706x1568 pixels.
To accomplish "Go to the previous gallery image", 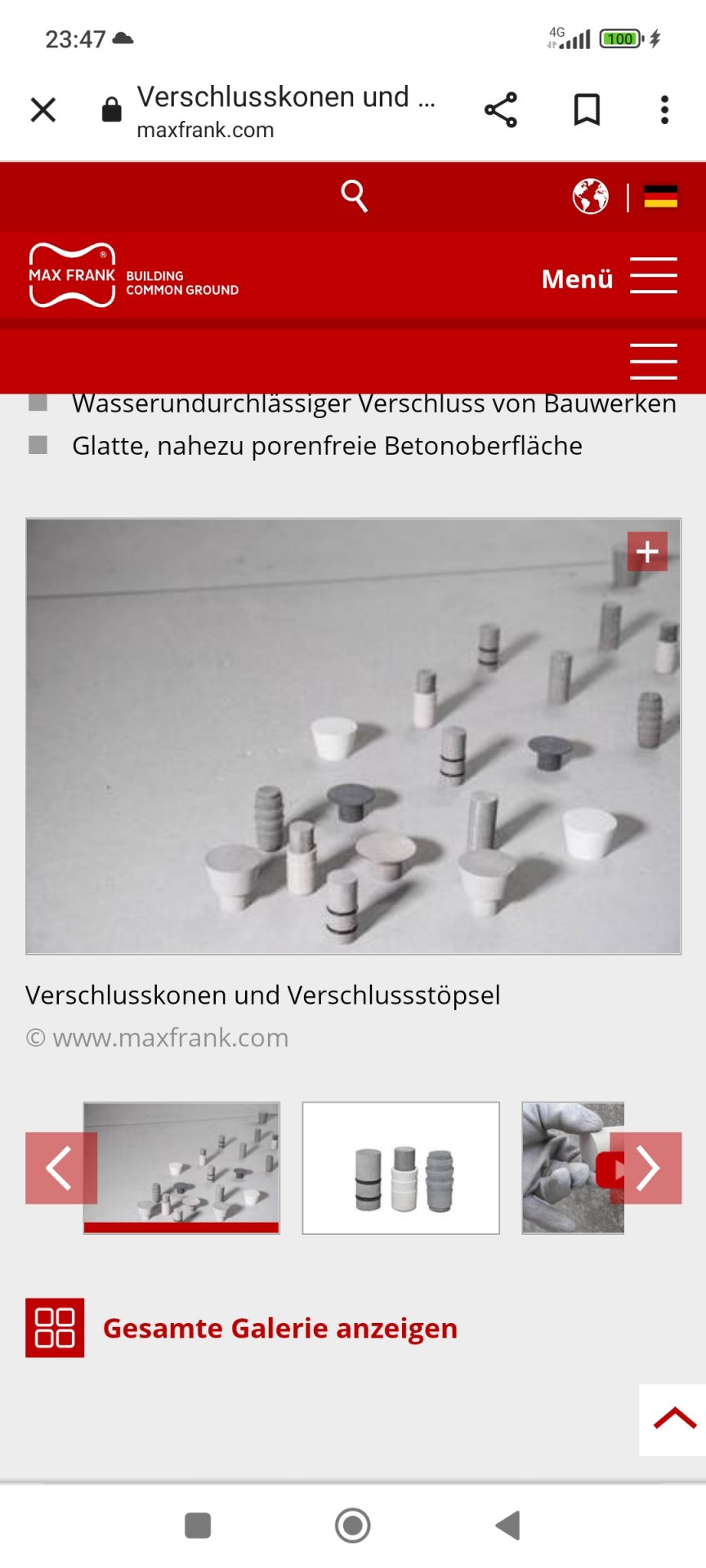I will (60, 1168).
